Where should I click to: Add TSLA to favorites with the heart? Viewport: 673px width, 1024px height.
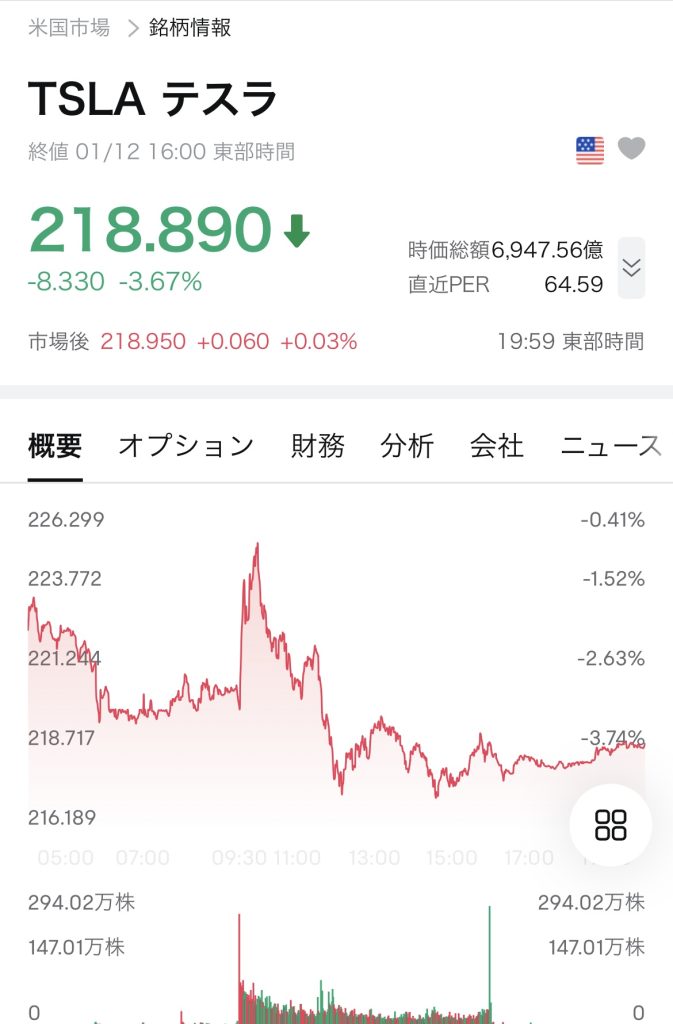631,149
